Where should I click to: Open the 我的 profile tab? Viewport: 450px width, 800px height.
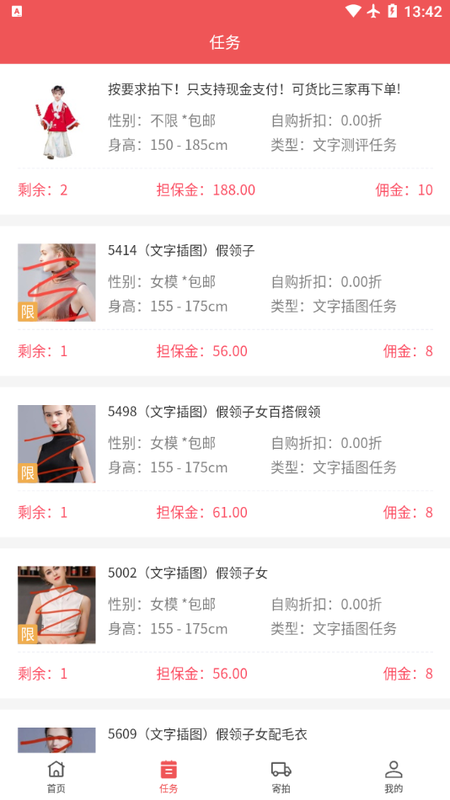click(393, 777)
